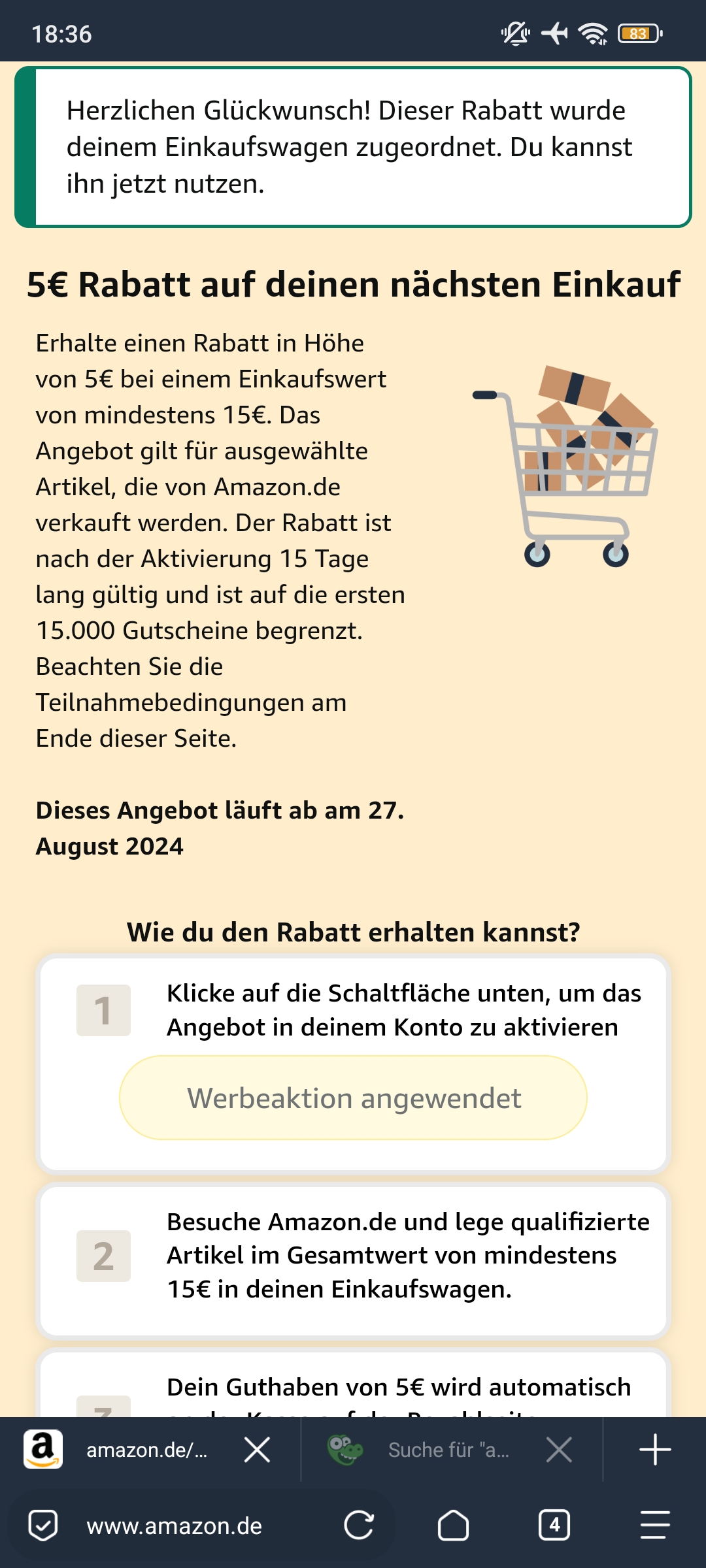Image resolution: width=706 pixels, height=1568 pixels.
Task: Close the amazon.de tab
Action: [x=257, y=1450]
